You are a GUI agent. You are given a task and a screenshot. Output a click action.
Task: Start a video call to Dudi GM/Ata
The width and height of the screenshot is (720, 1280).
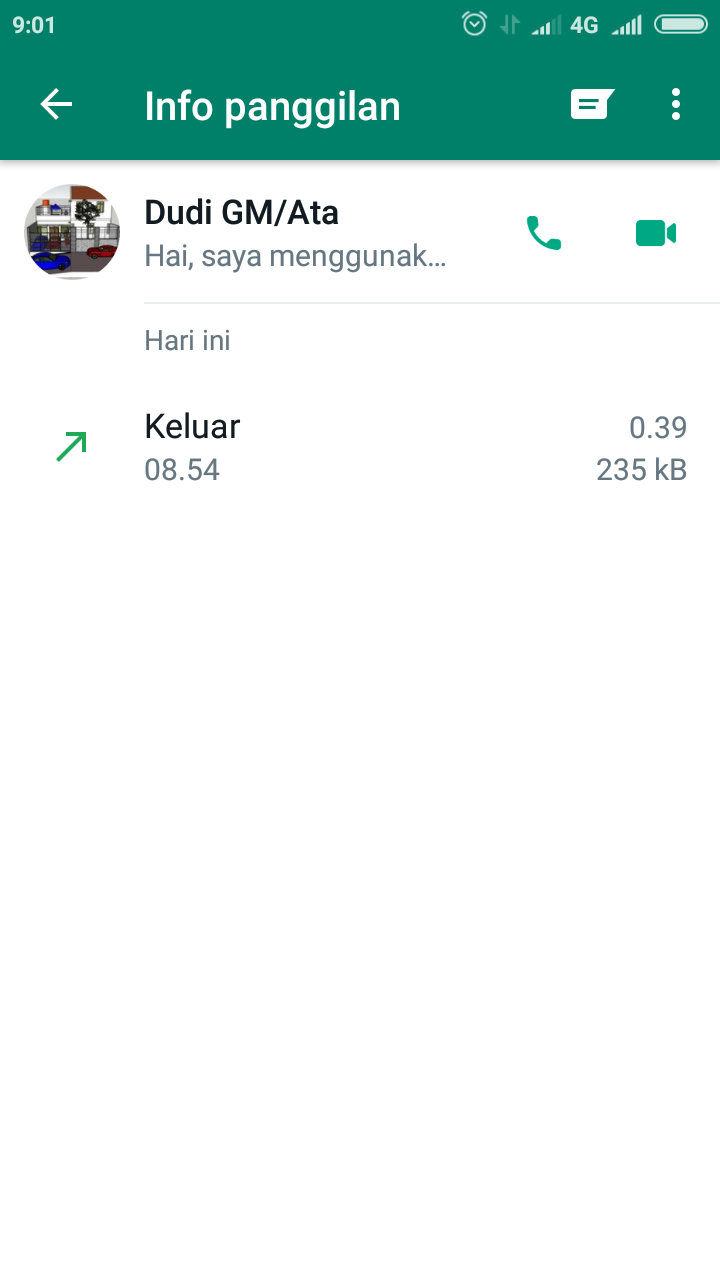pyautogui.click(x=656, y=234)
